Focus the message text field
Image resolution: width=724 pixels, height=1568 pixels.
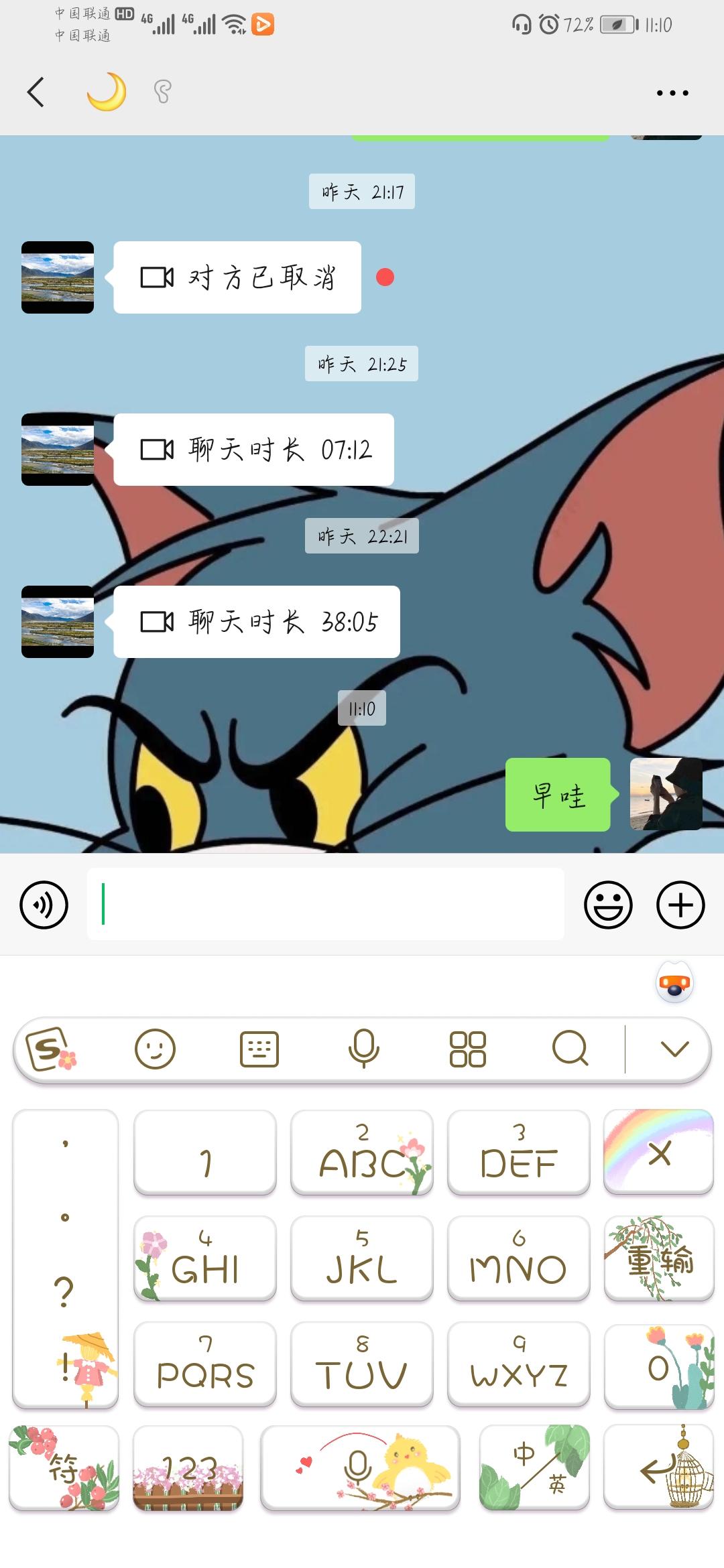[x=325, y=904]
